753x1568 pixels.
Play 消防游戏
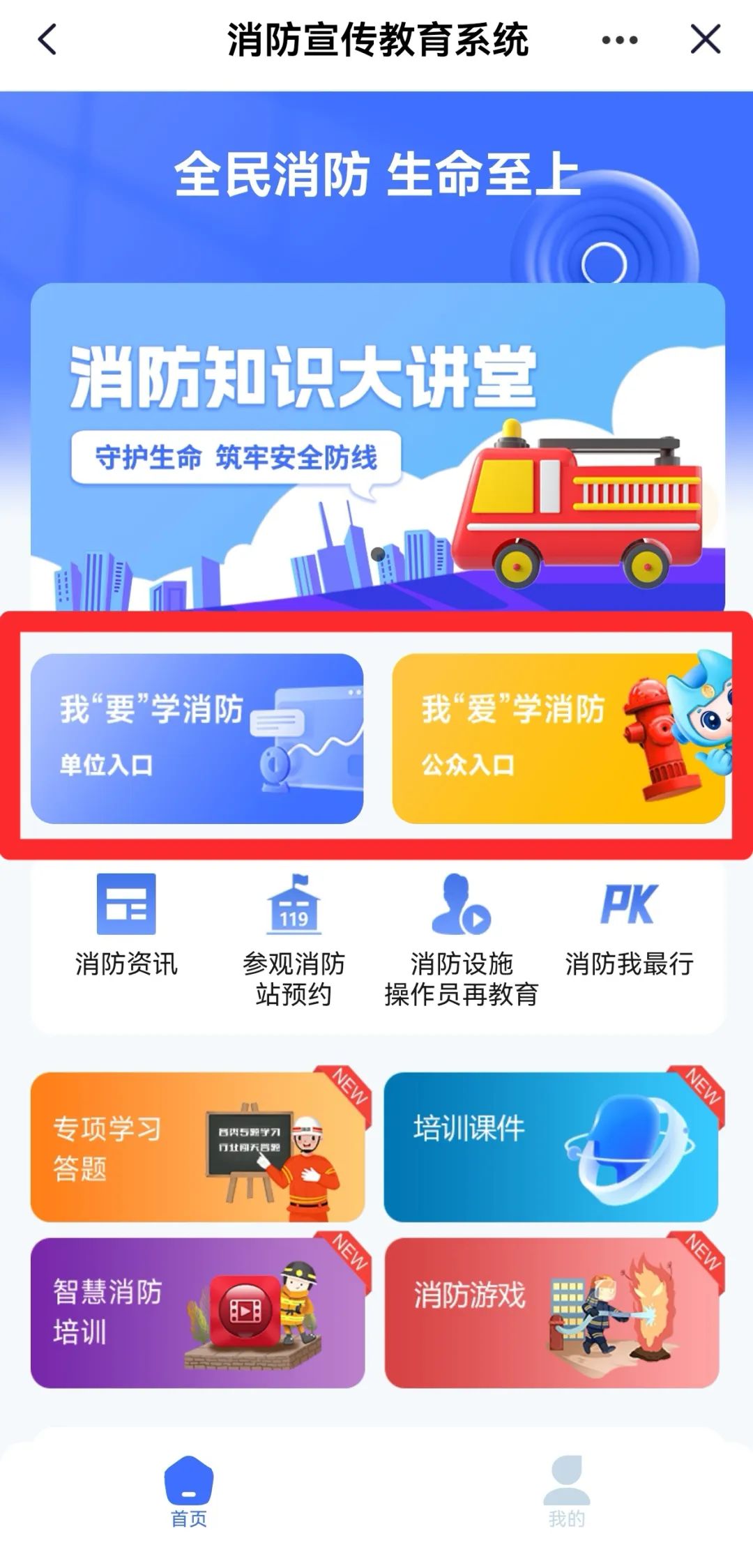[551, 1312]
